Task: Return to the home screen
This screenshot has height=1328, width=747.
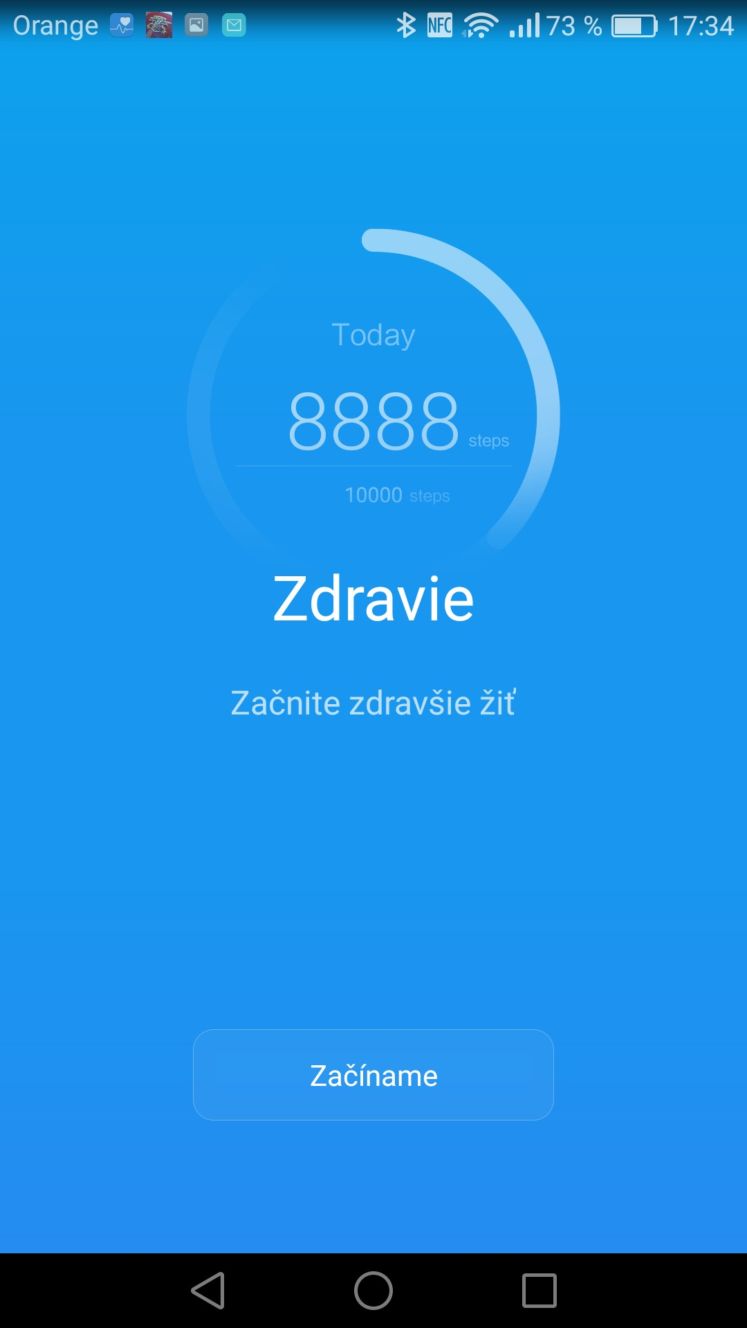Action: tap(373, 1290)
